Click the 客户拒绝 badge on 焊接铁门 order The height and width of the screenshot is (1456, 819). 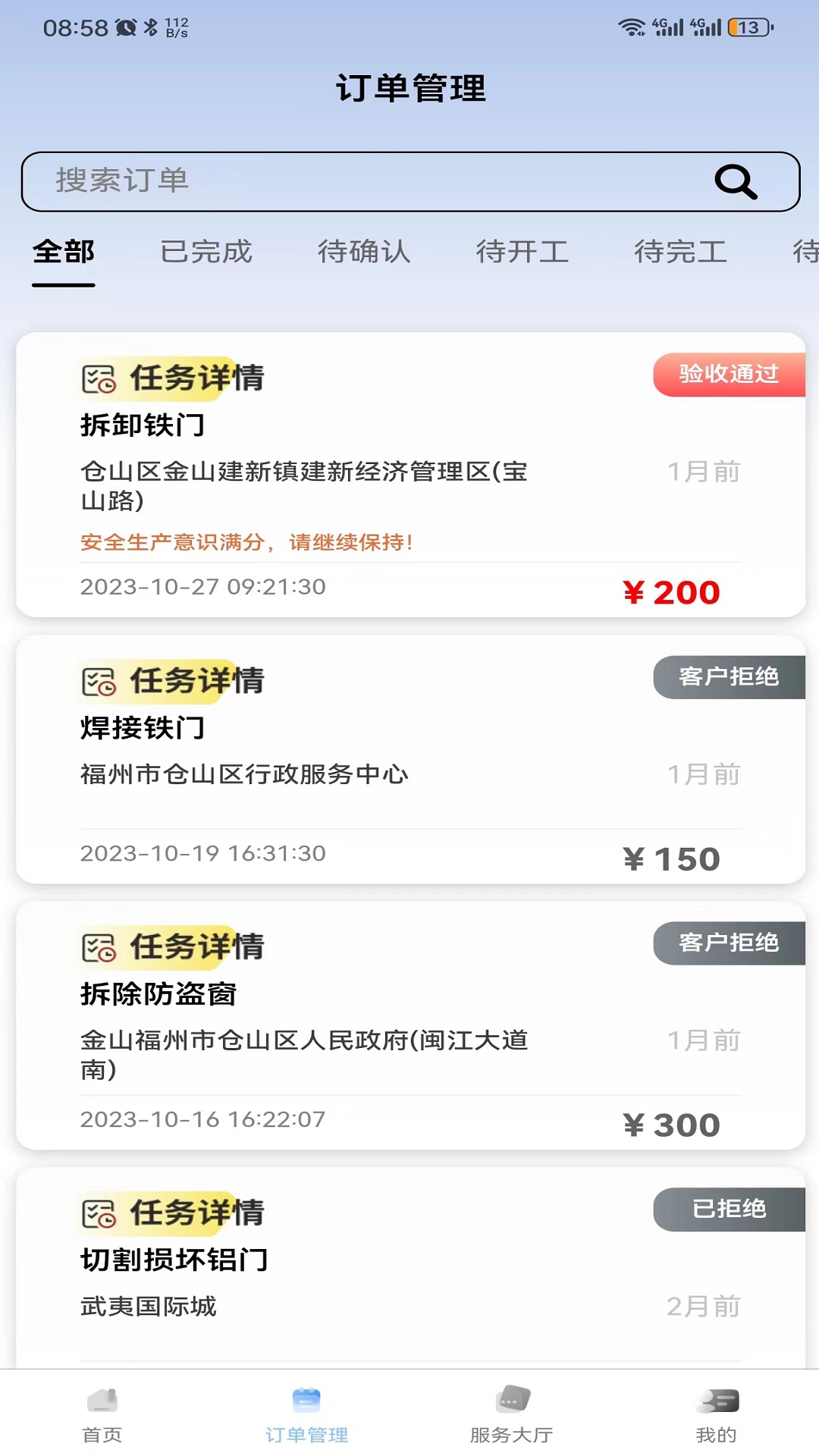(728, 677)
